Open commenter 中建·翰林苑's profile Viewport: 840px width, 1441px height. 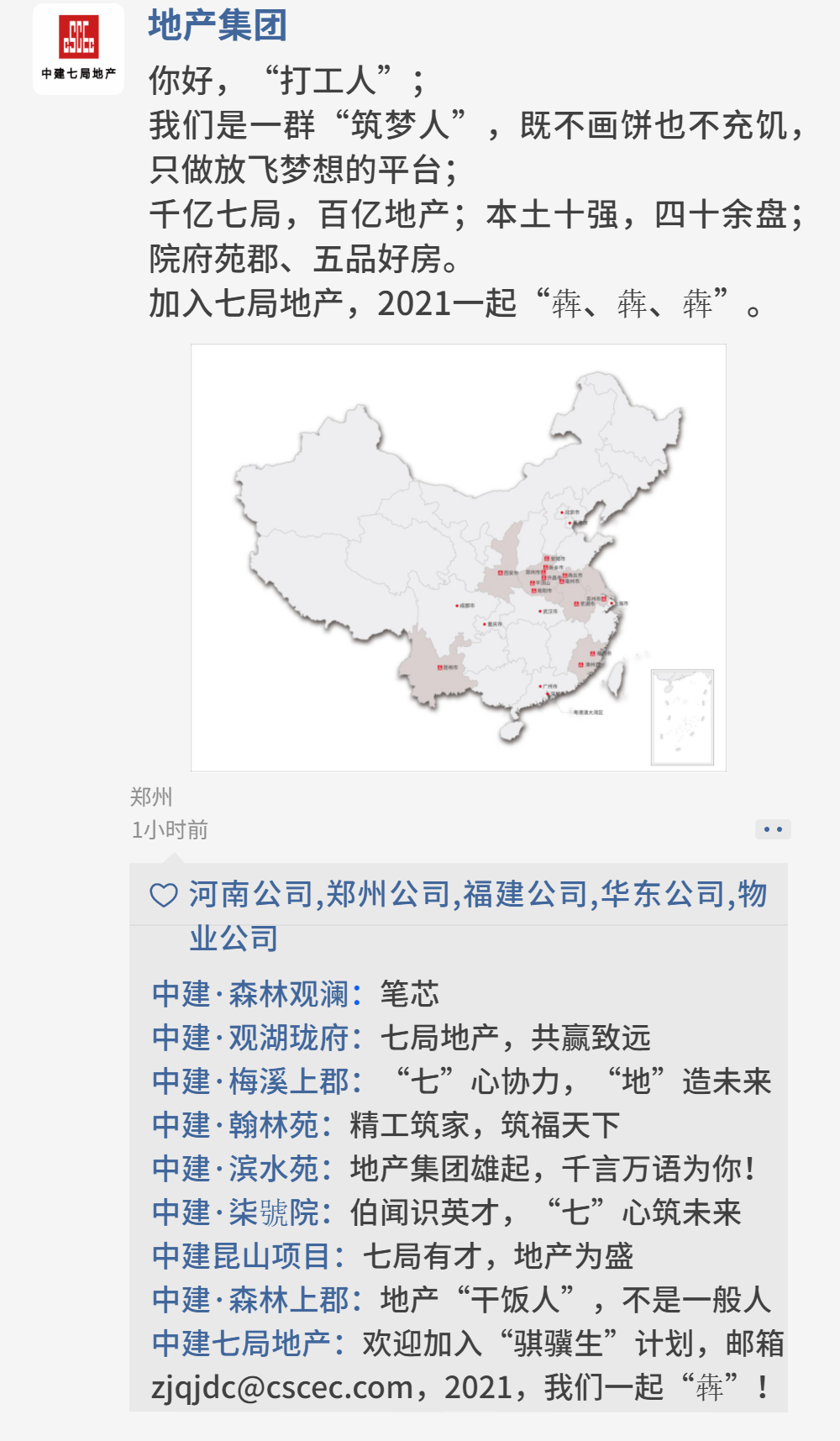tap(235, 1125)
